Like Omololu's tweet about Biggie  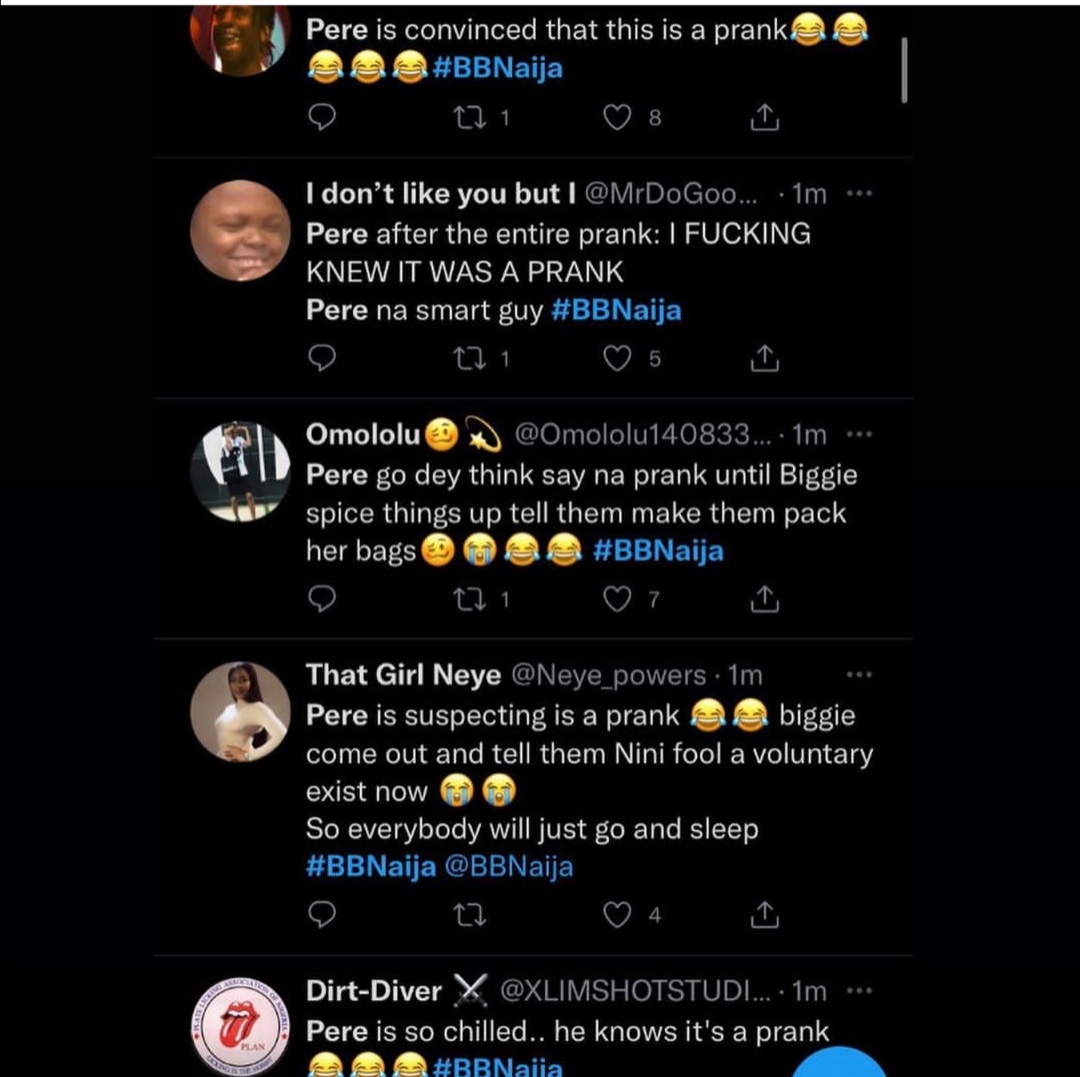[619, 599]
